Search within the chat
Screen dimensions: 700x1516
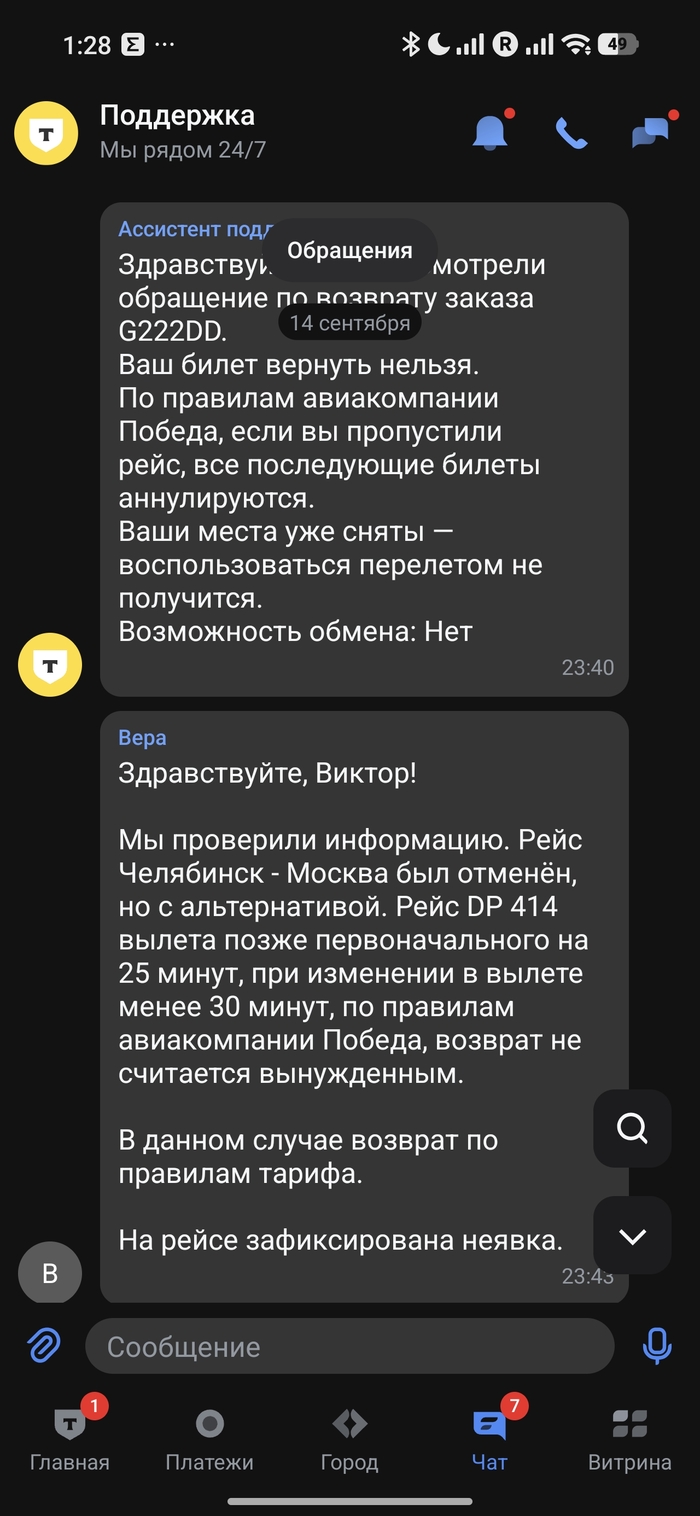click(x=632, y=1128)
